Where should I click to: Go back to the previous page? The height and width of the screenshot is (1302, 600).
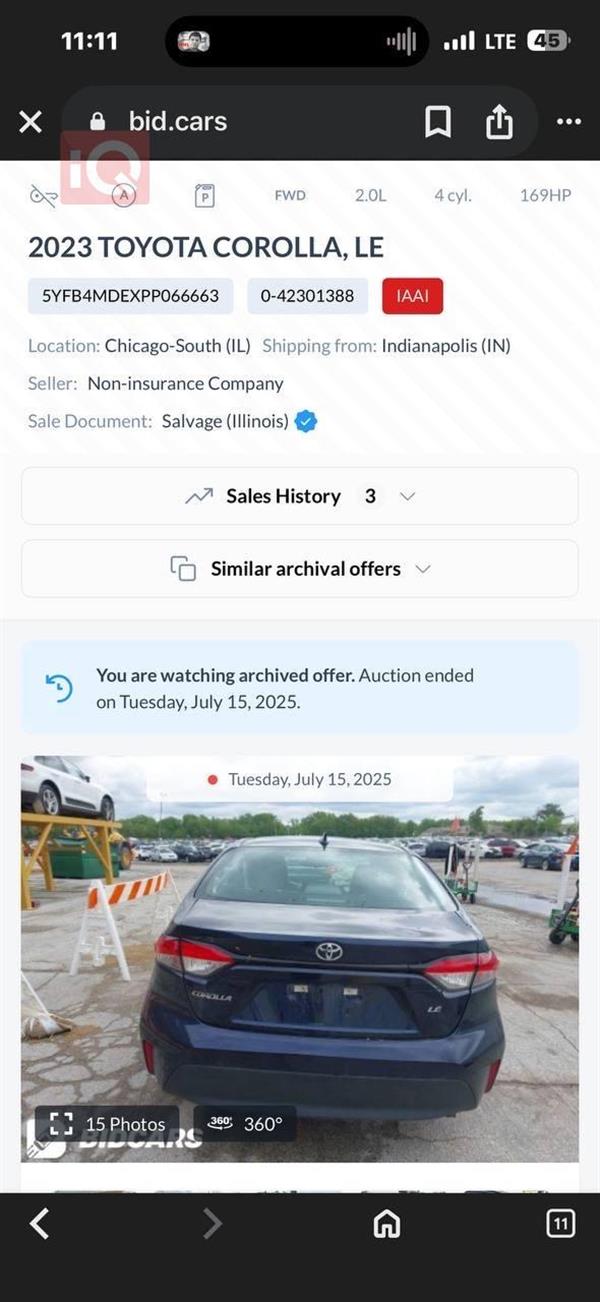click(x=39, y=1223)
